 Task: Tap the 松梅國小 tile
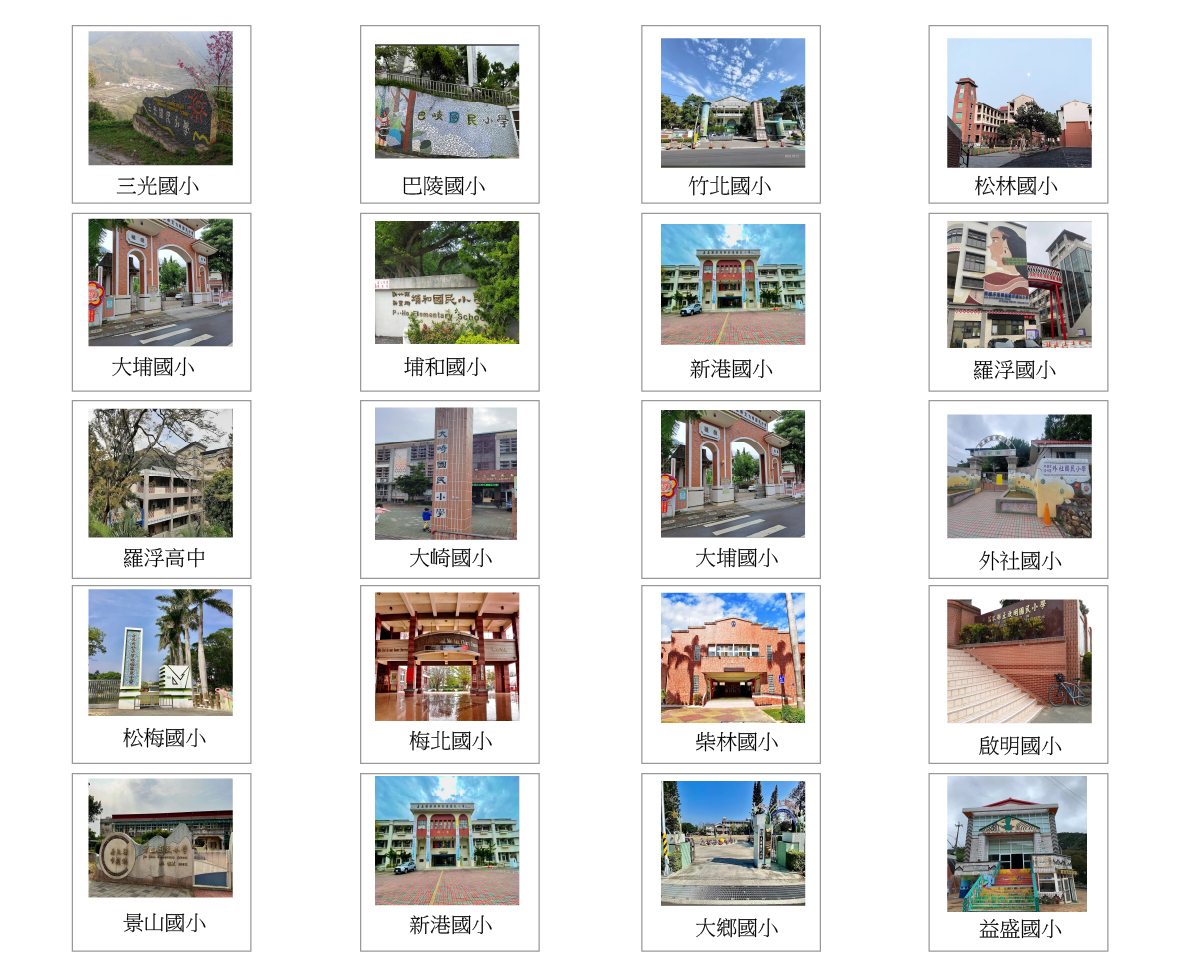(160, 673)
